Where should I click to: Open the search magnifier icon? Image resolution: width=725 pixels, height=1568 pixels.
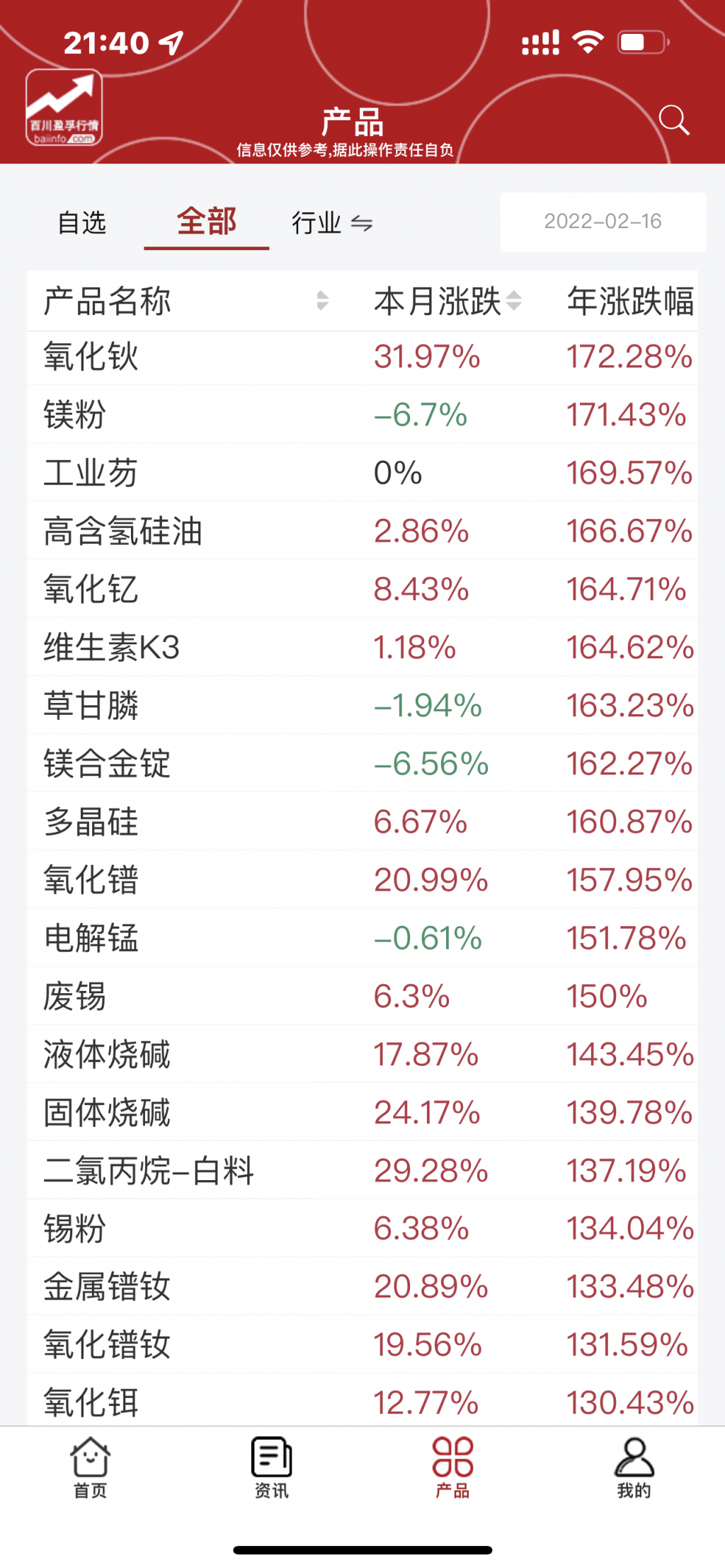click(x=673, y=120)
